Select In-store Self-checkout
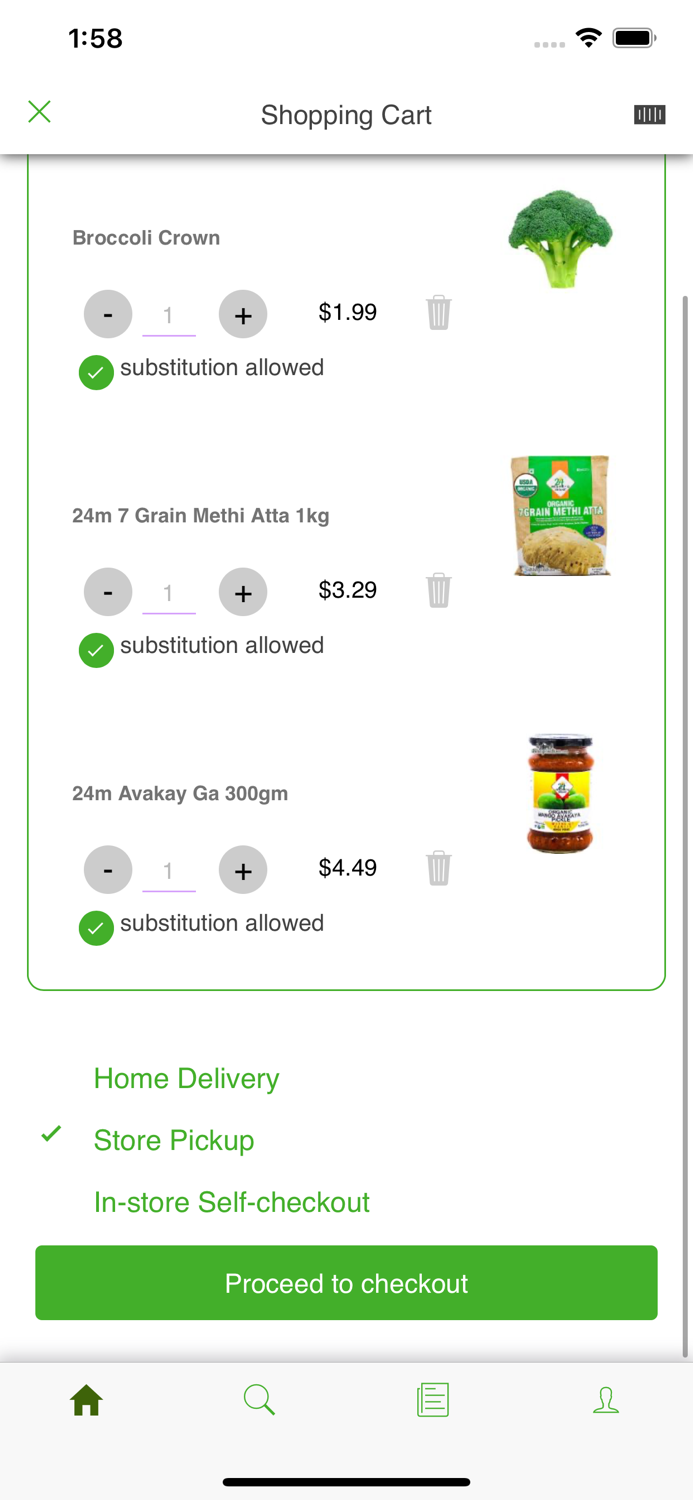 232,1203
